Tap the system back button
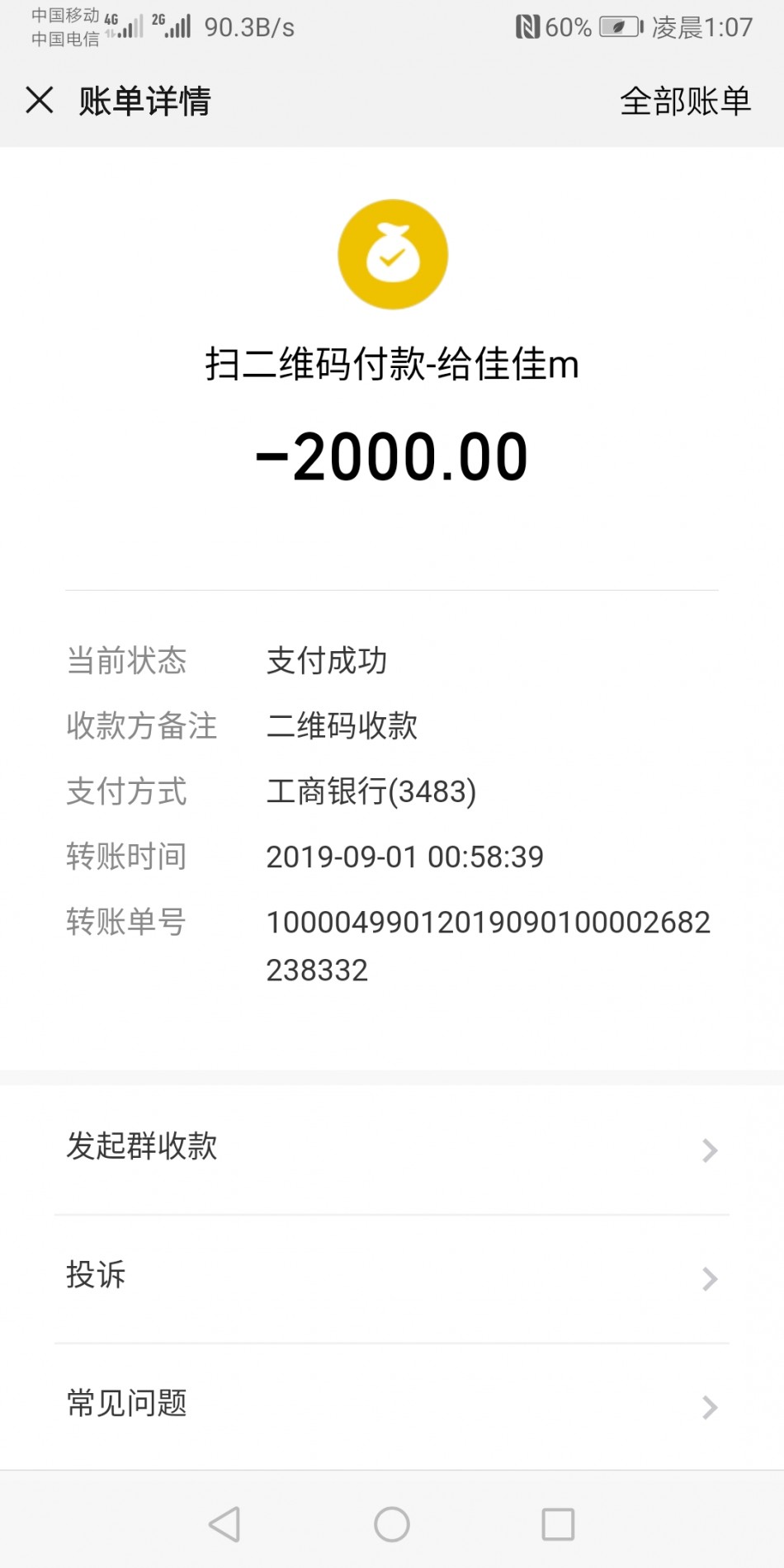The width and height of the screenshot is (784, 1568). (224, 1524)
